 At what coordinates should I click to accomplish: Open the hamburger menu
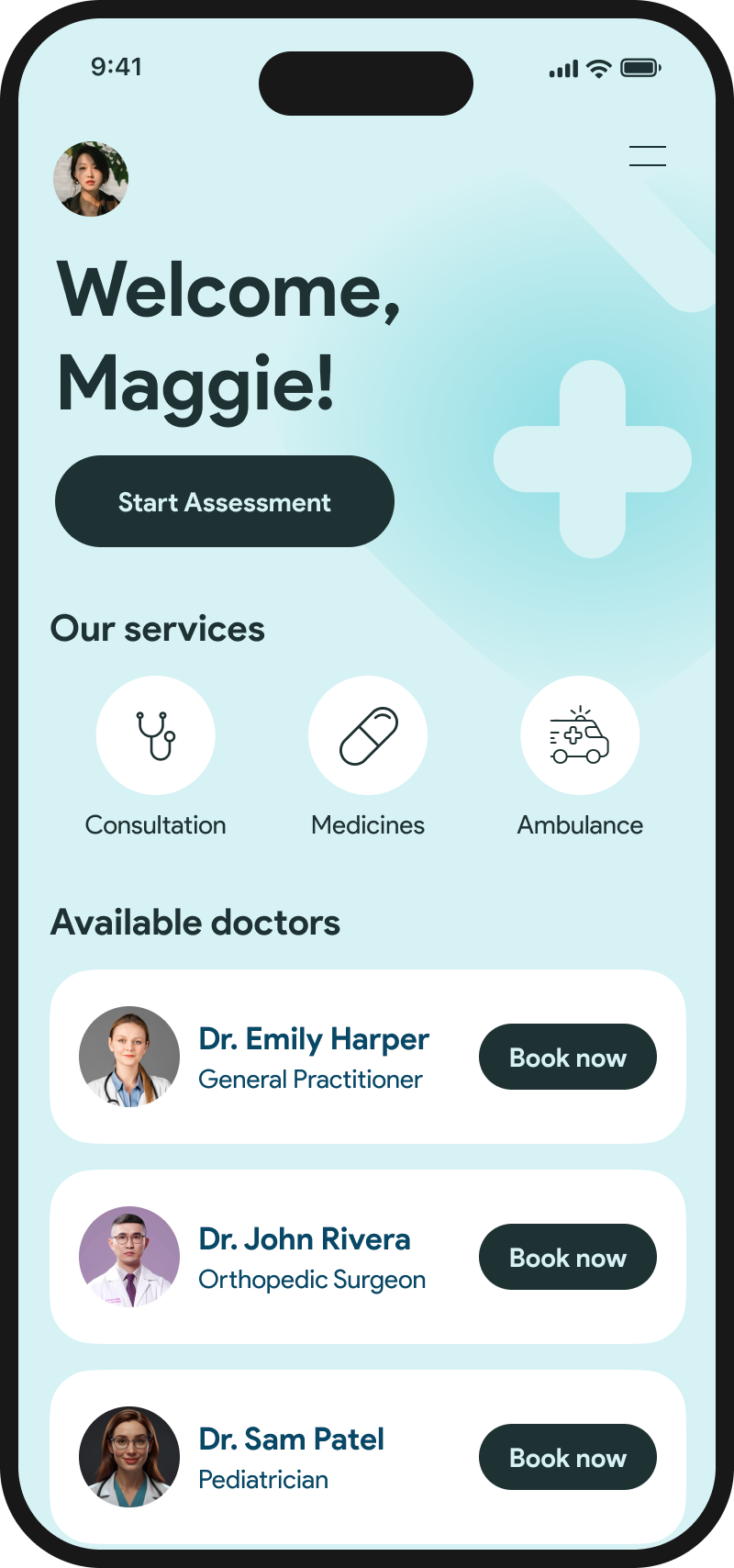[648, 156]
